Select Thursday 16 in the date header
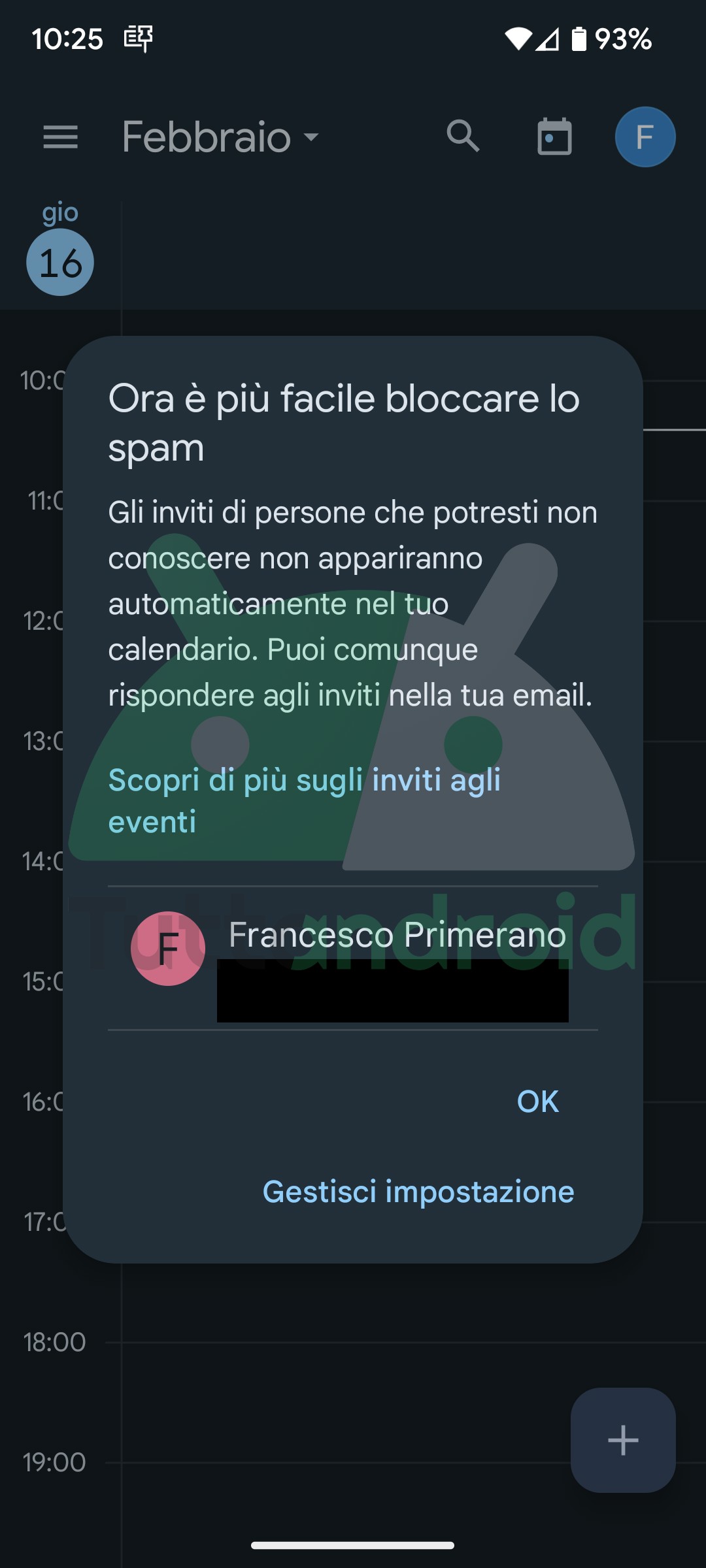 click(x=60, y=261)
